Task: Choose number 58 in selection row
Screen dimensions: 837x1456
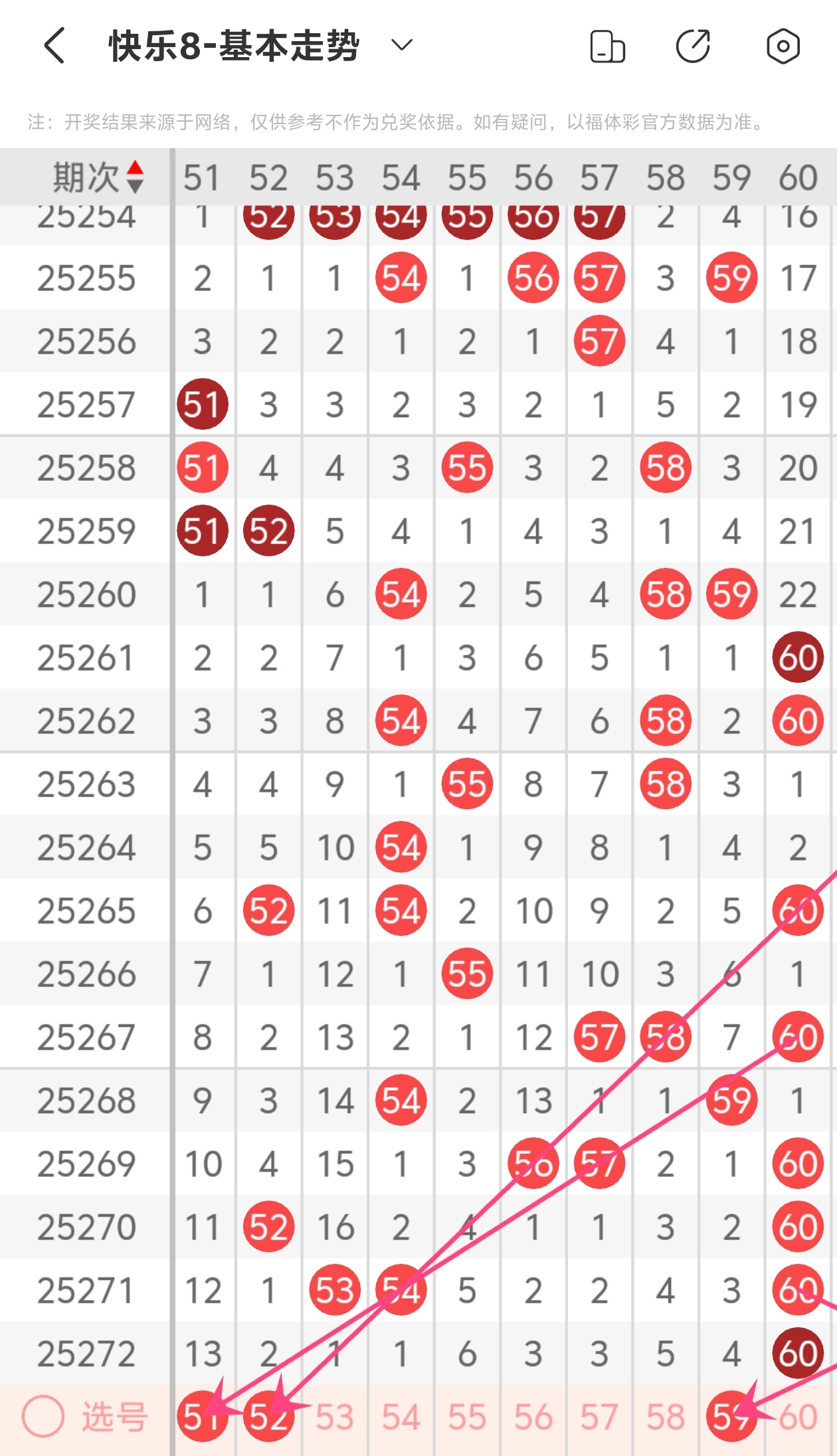Action: pos(666,1416)
